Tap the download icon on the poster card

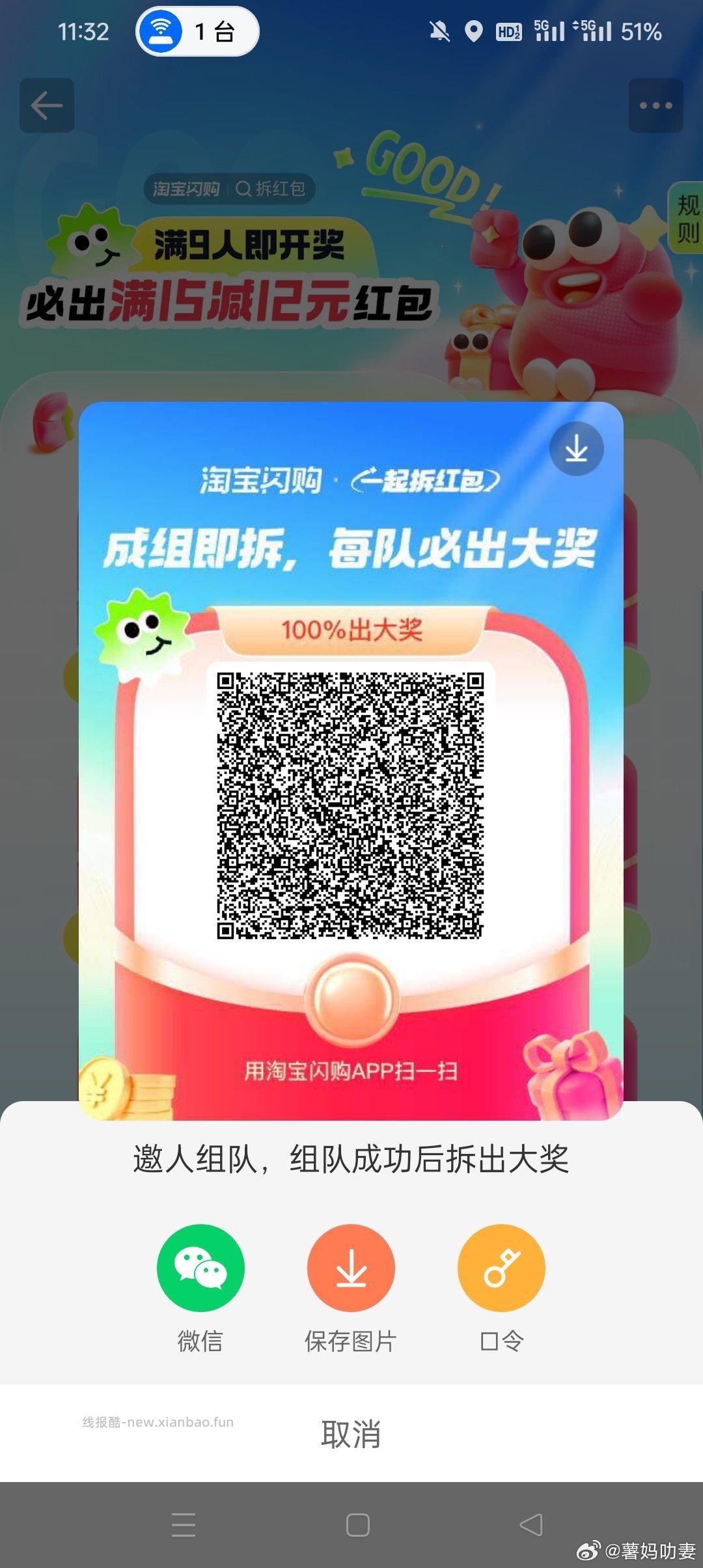pos(577,448)
